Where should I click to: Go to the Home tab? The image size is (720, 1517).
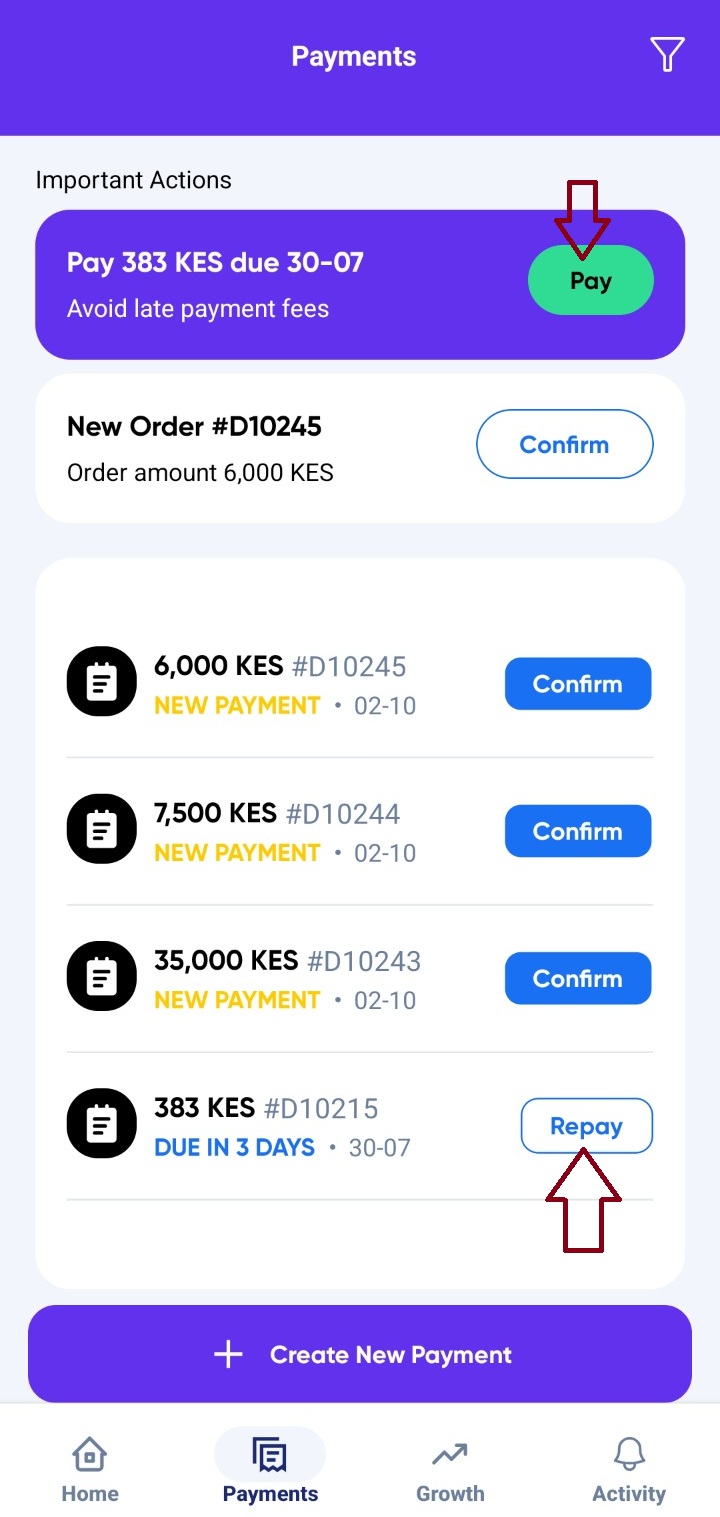click(x=90, y=1469)
